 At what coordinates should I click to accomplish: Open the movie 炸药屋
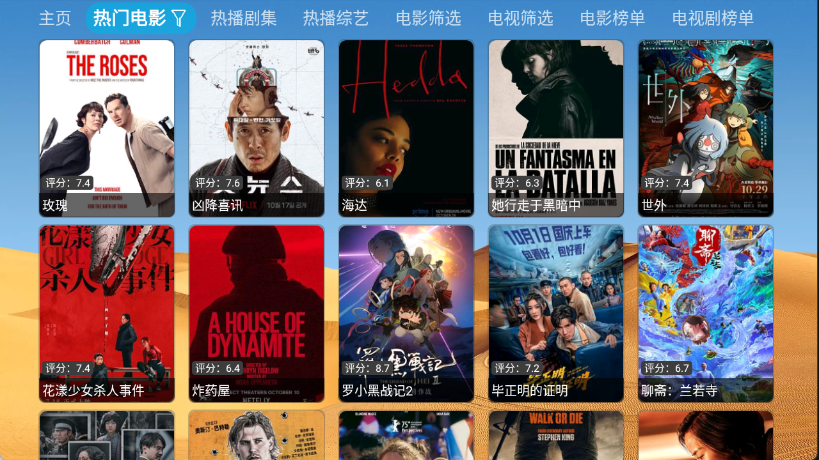click(256, 313)
